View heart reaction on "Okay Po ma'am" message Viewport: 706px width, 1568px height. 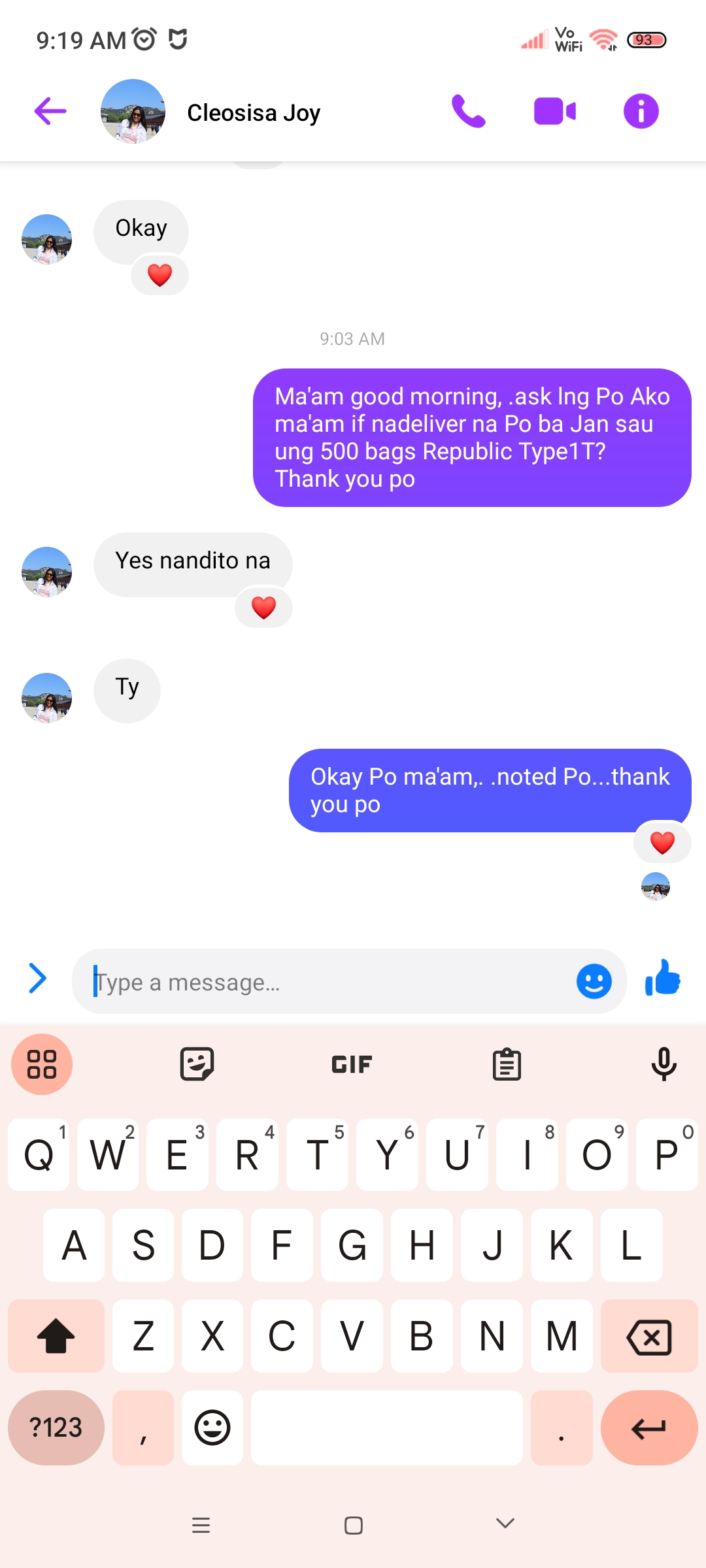click(662, 843)
